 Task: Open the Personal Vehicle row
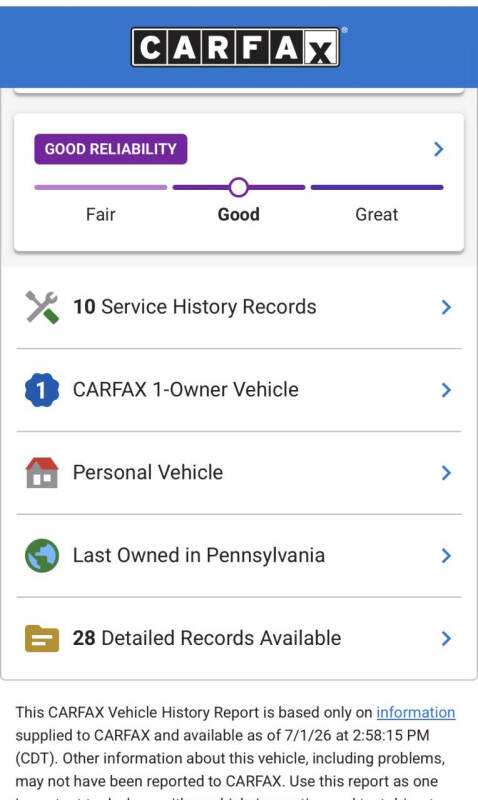(x=239, y=473)
